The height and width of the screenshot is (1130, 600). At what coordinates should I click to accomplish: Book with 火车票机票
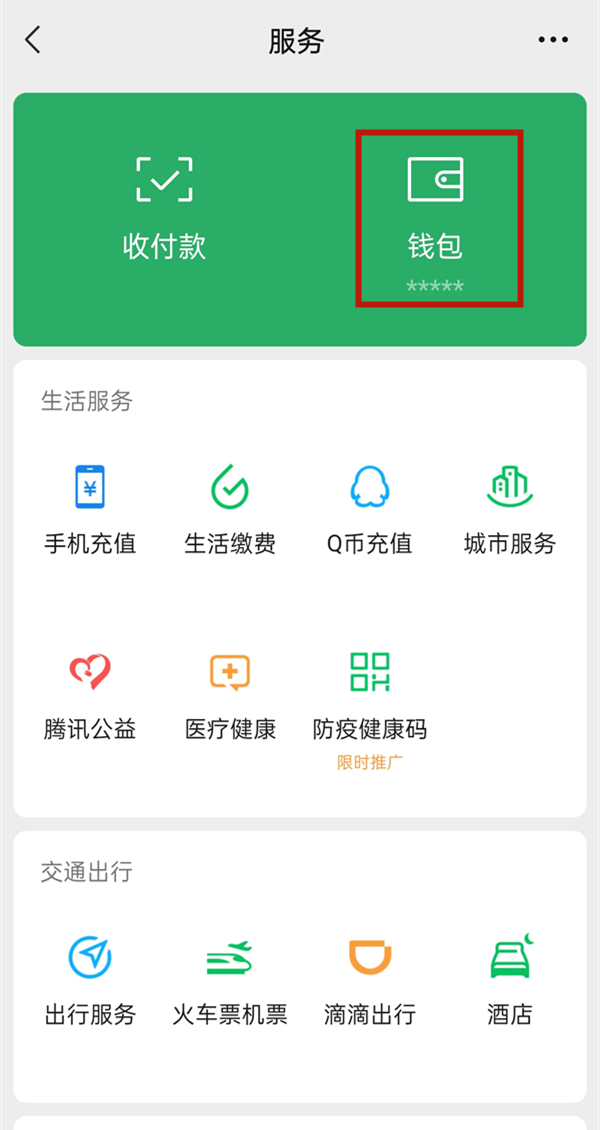coord(230,980)
